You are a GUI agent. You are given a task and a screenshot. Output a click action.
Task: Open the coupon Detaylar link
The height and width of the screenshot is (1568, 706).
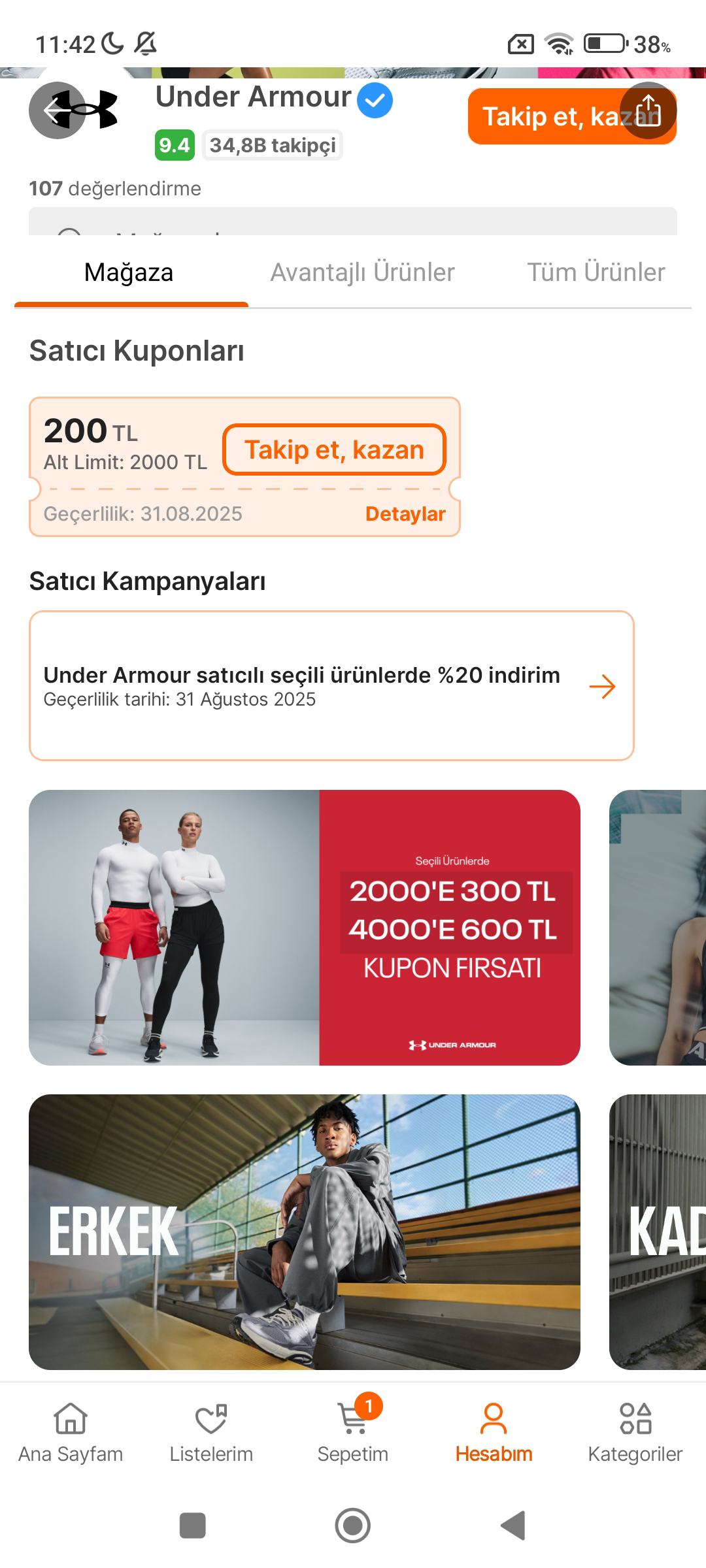405,514
